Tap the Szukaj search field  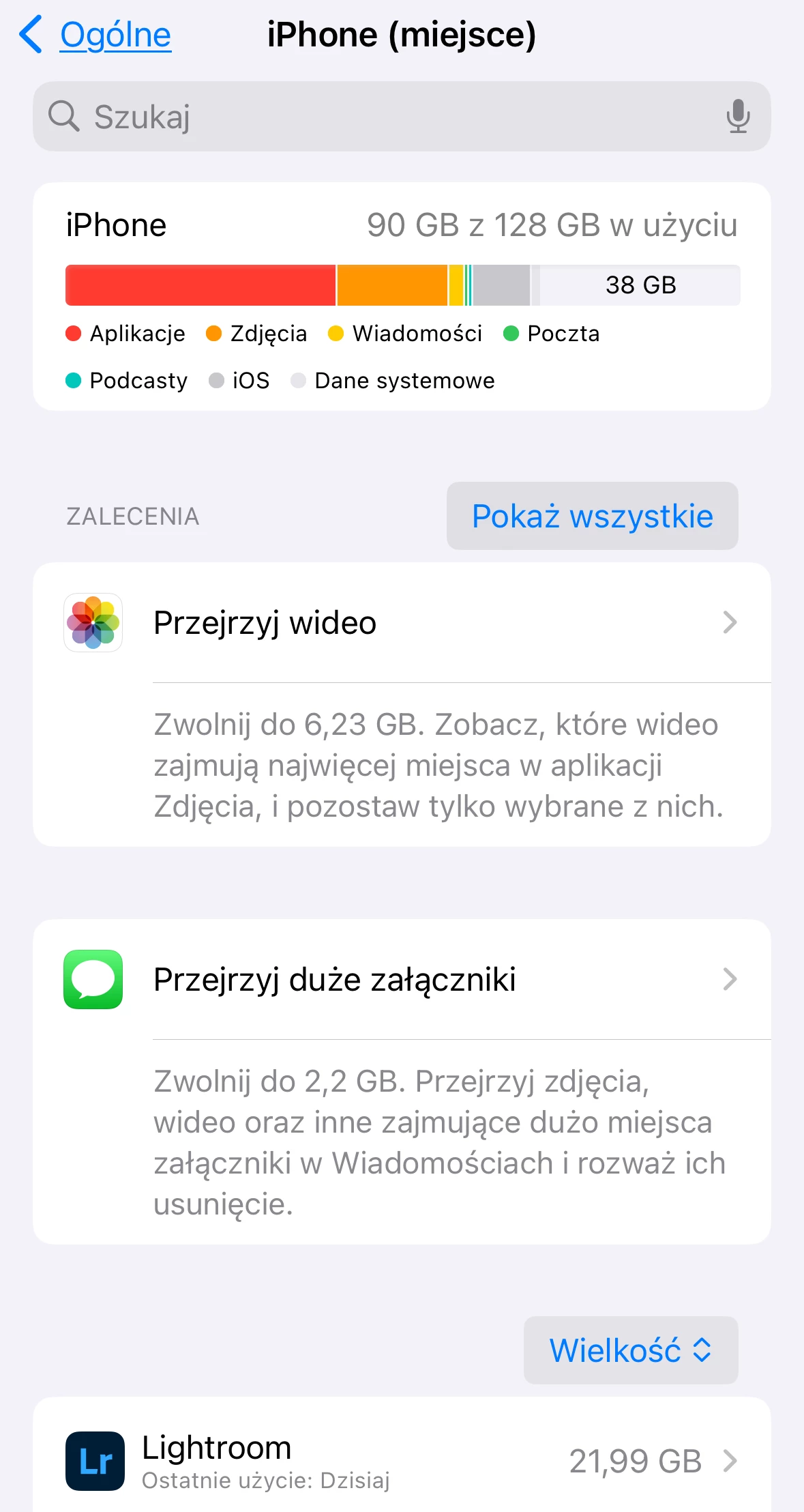click(x=382, y=117)
